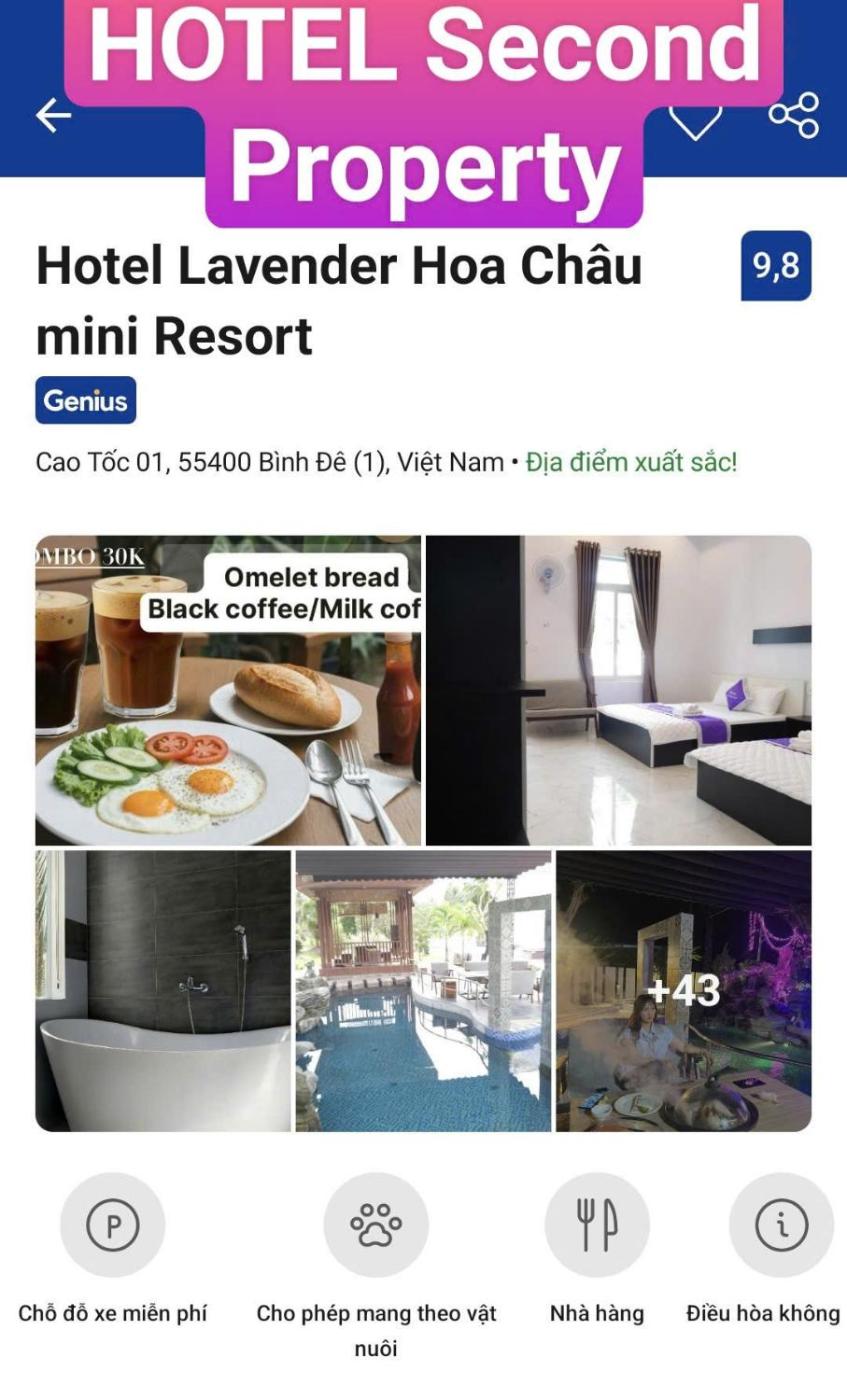
Task: Open the omelet bread breakfast photo
Action: [228, 691]
